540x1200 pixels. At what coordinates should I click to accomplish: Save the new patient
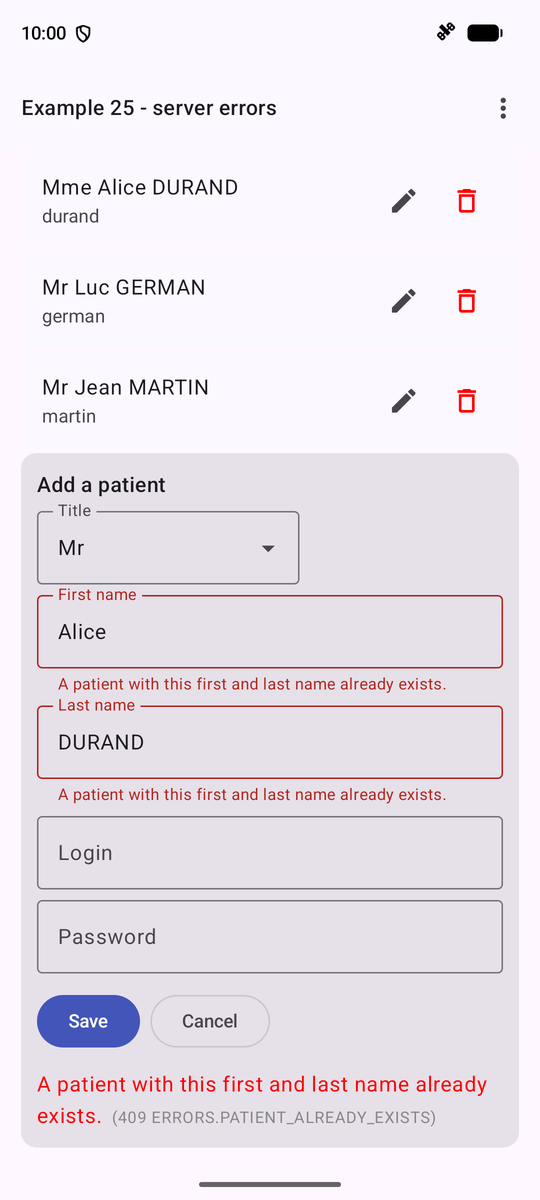[x=88, y=1021]
